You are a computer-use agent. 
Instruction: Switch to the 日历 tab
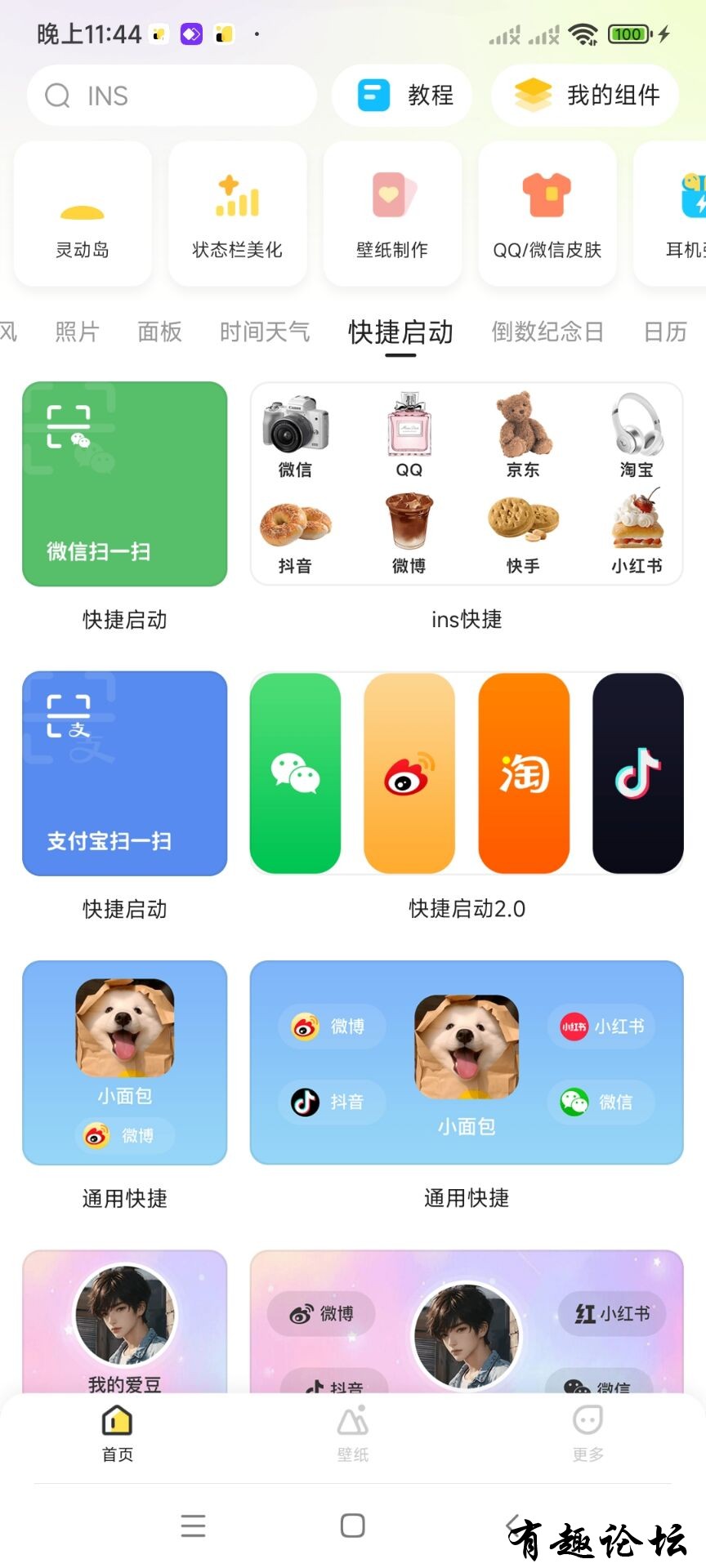[x=665, y=332]
